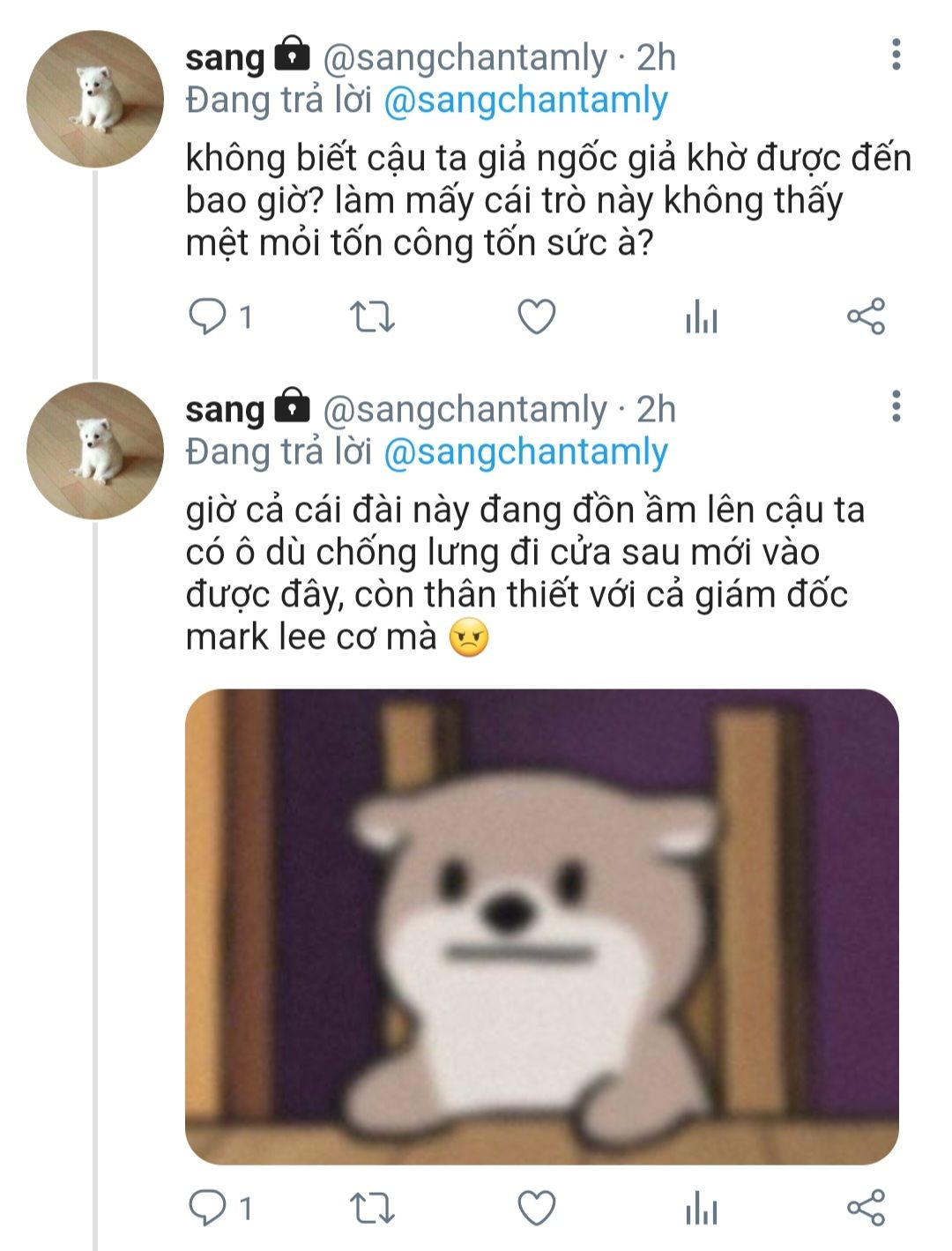Like the 'không biết cậu ta' tweet
Viewport: 952px width, 1251px height.
click(x=536, y=316)
